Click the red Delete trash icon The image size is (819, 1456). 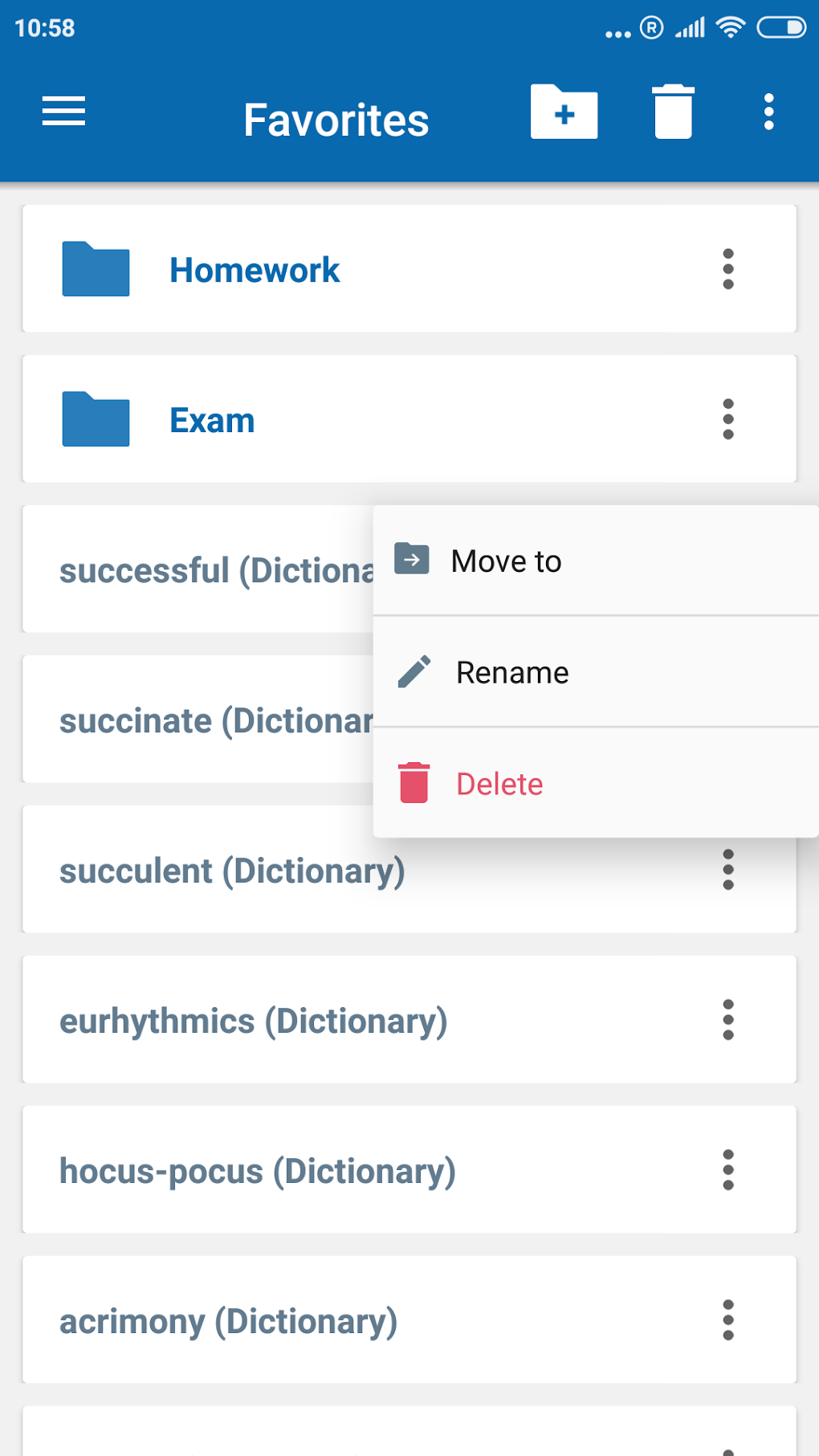coord(414,783)
